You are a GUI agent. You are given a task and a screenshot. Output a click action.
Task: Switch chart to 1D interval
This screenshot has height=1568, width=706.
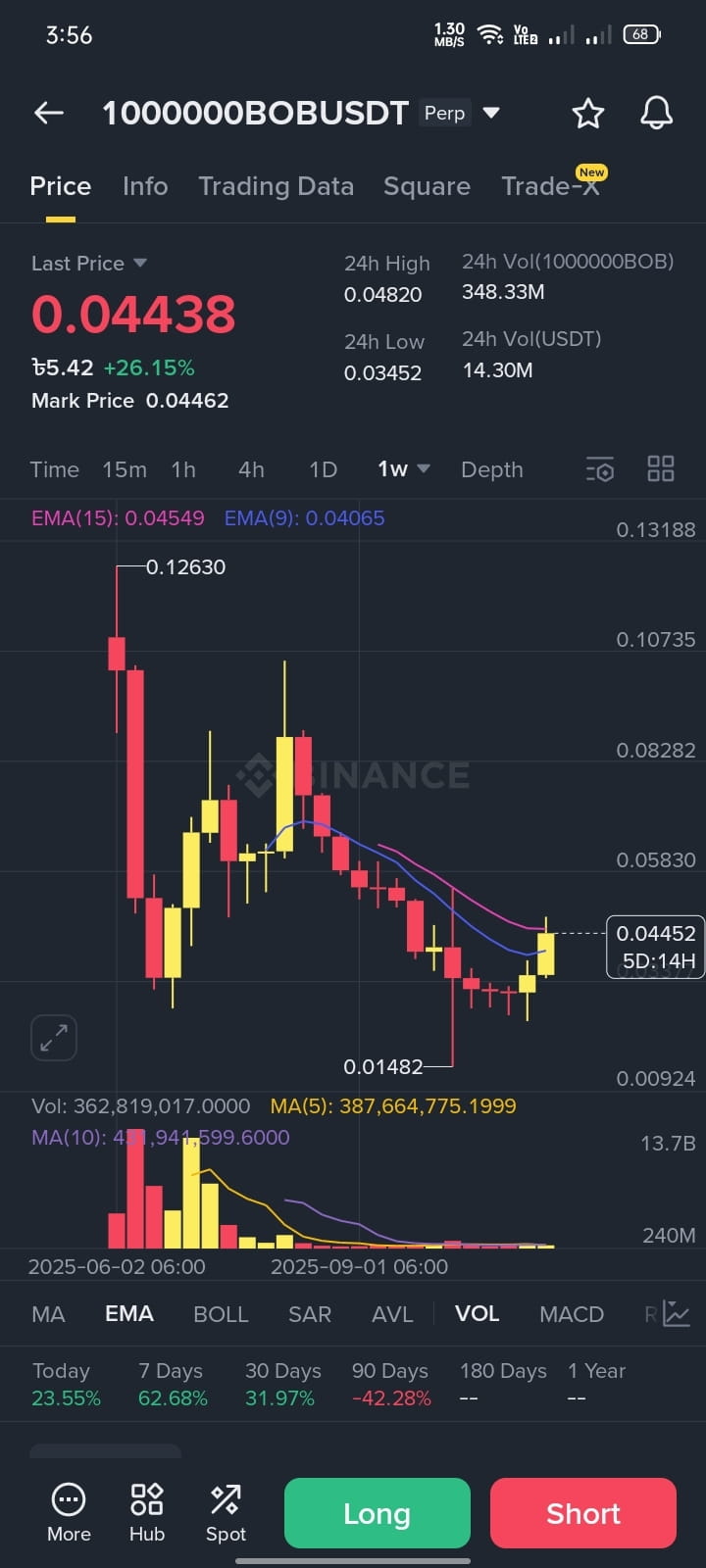[x=323, y=469]
